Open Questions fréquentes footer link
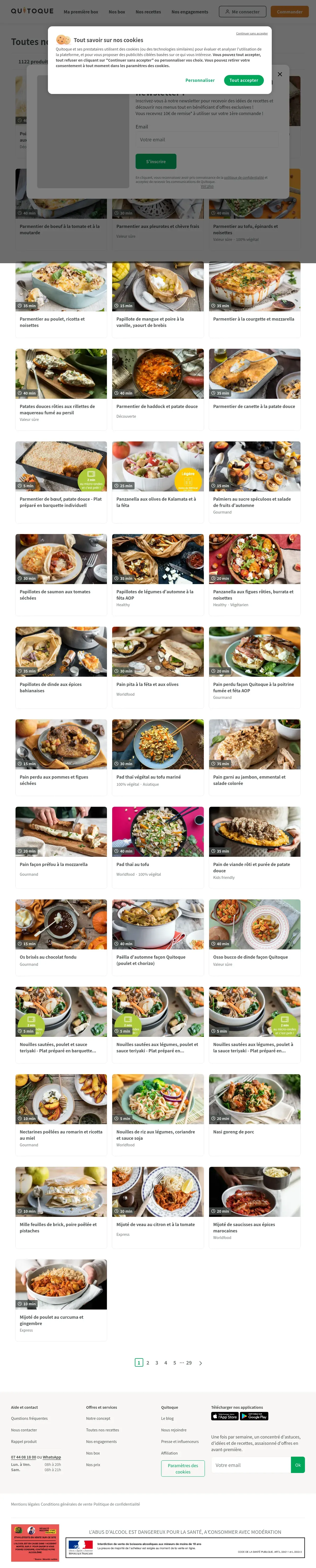This screenshot has width=316, height=1568. click(29, 1418)
